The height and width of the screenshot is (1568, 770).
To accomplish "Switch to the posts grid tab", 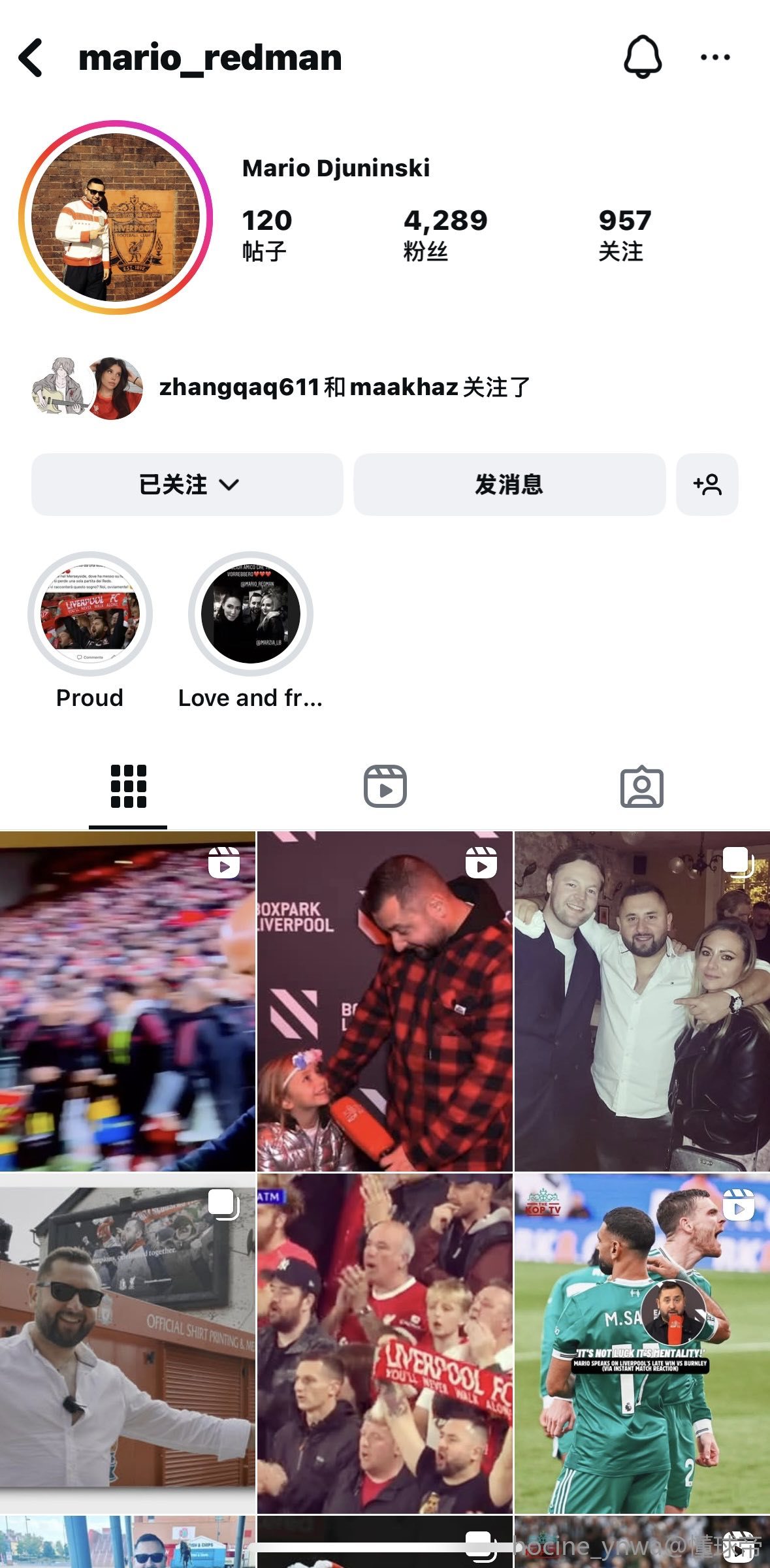I will tap(128, 786).
